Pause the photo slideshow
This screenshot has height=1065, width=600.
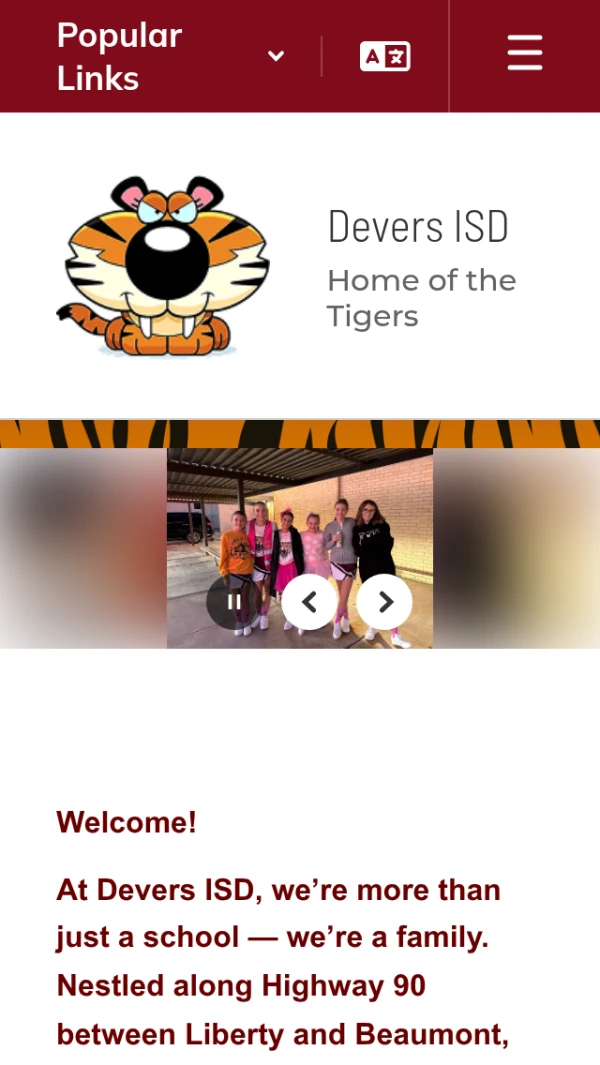click(234, 602)
